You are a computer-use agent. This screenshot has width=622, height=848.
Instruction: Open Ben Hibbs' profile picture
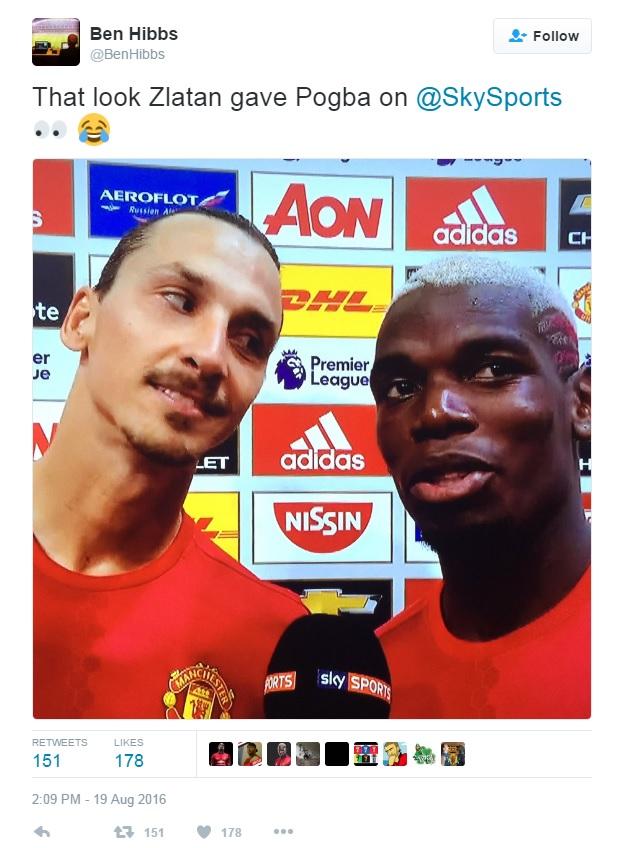coord(56,42)
